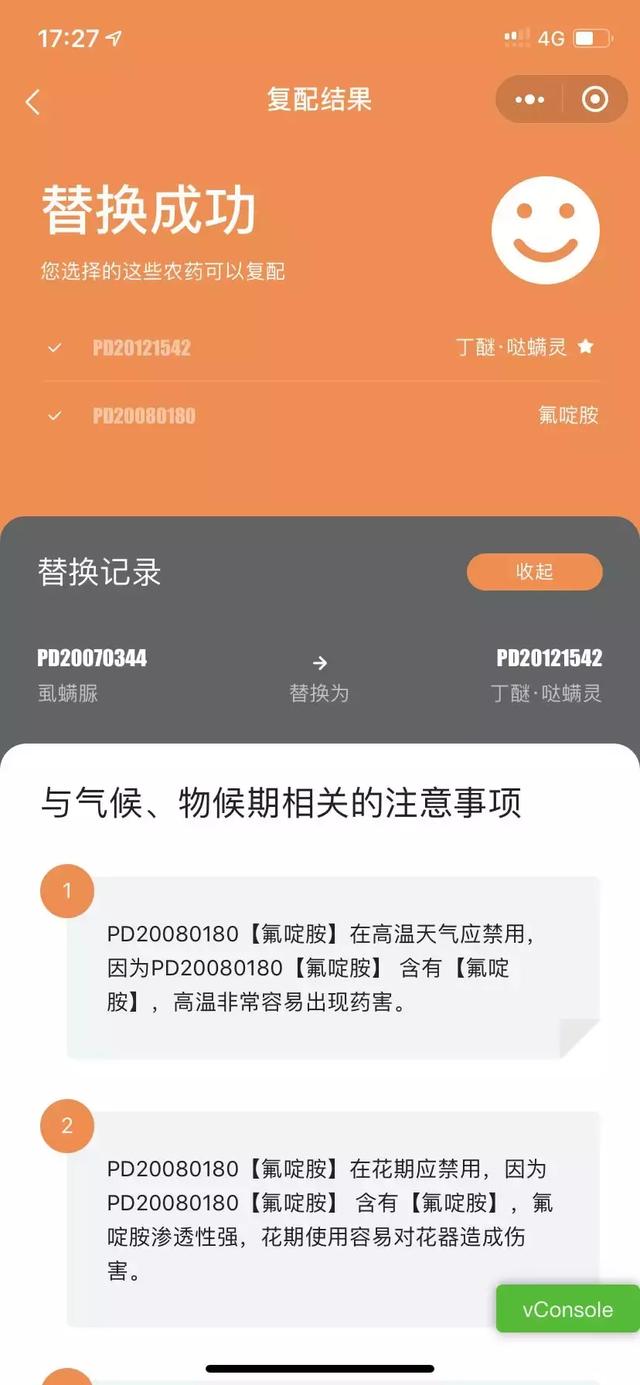Go back using the top-left arrow
640x1385 pixels.
tap(33, 101)
